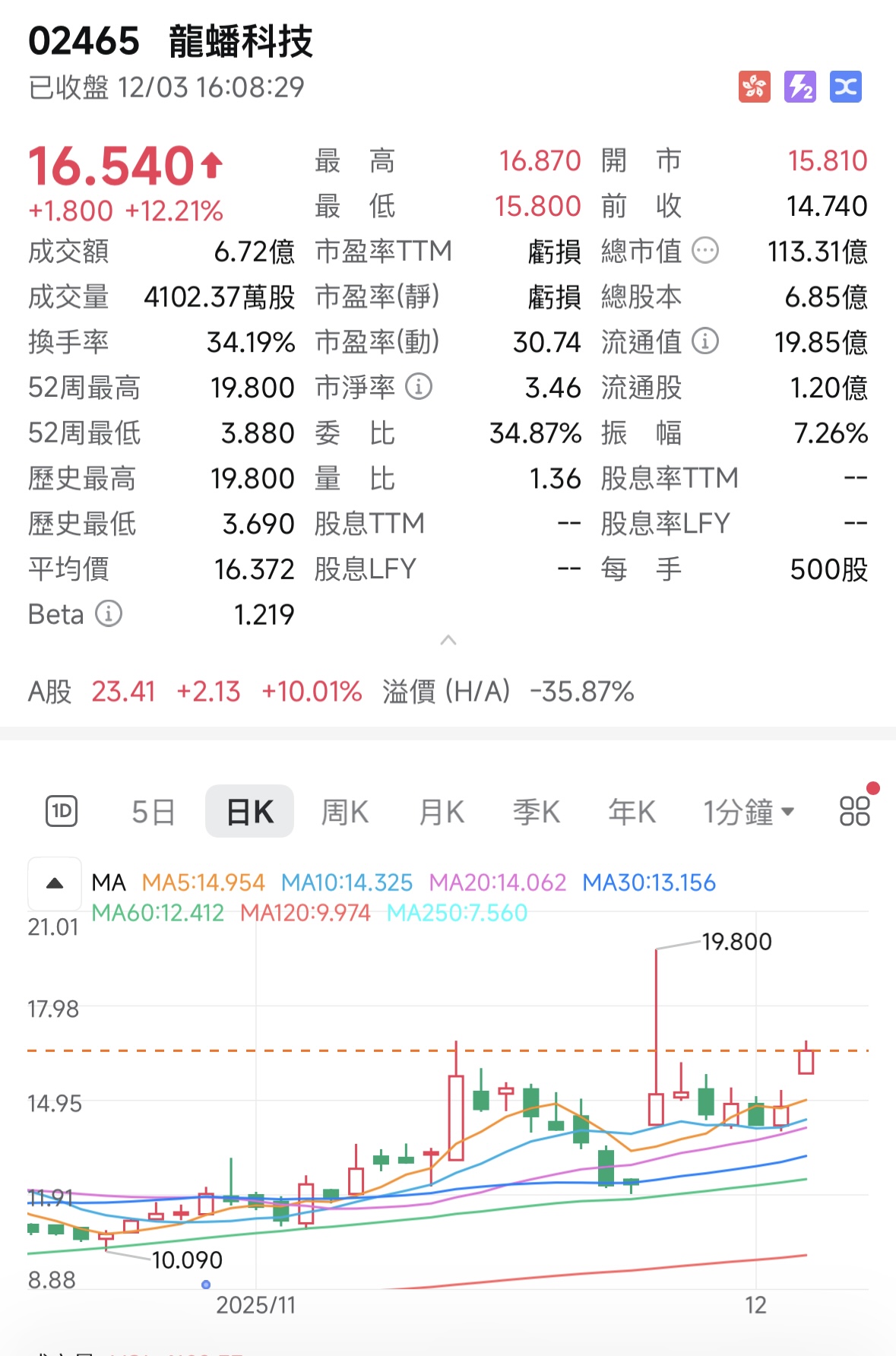The width and height of the screenshot is (896, 1356).
Task: Open info tooltip beside 總市值
Action: tap(707, 249)
